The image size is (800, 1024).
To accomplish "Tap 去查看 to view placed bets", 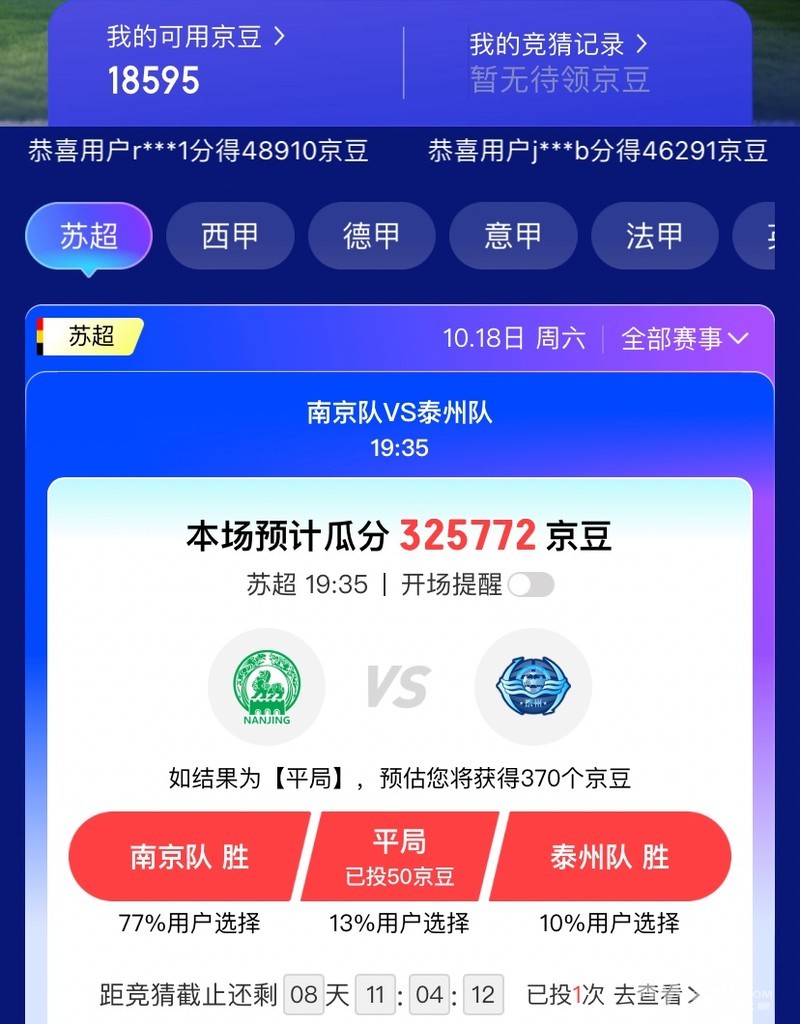I will [x=656, y=995].
